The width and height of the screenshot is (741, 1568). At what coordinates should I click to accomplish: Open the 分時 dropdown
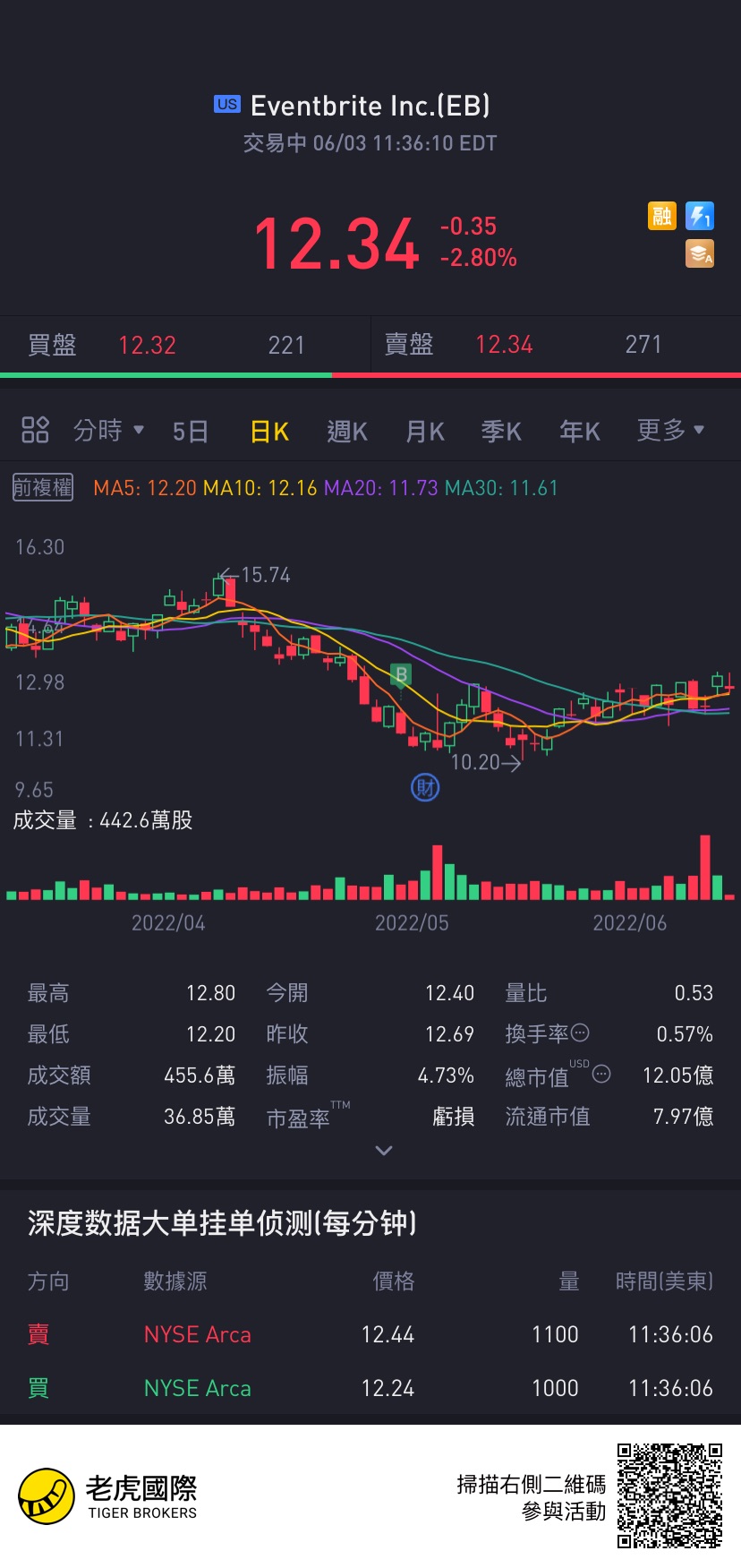point(108,431)
